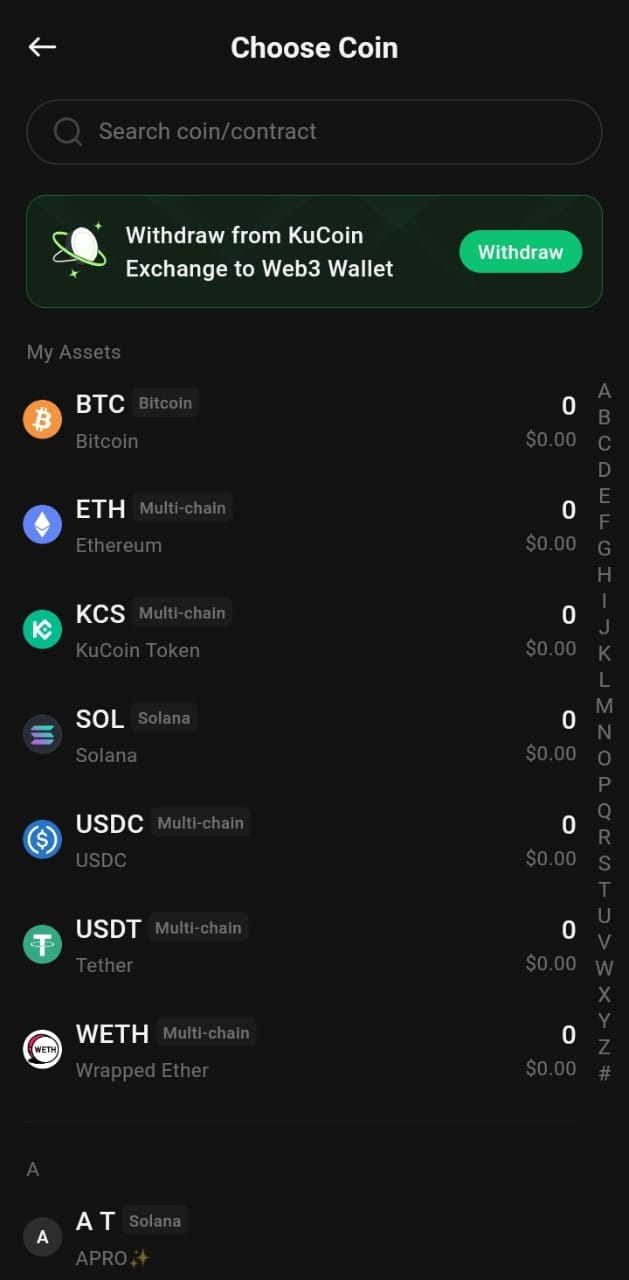The width and height of the screenshot is (629, 1280).
Task: Go back using the arrow icon
Action: click(x=42, y=47)
